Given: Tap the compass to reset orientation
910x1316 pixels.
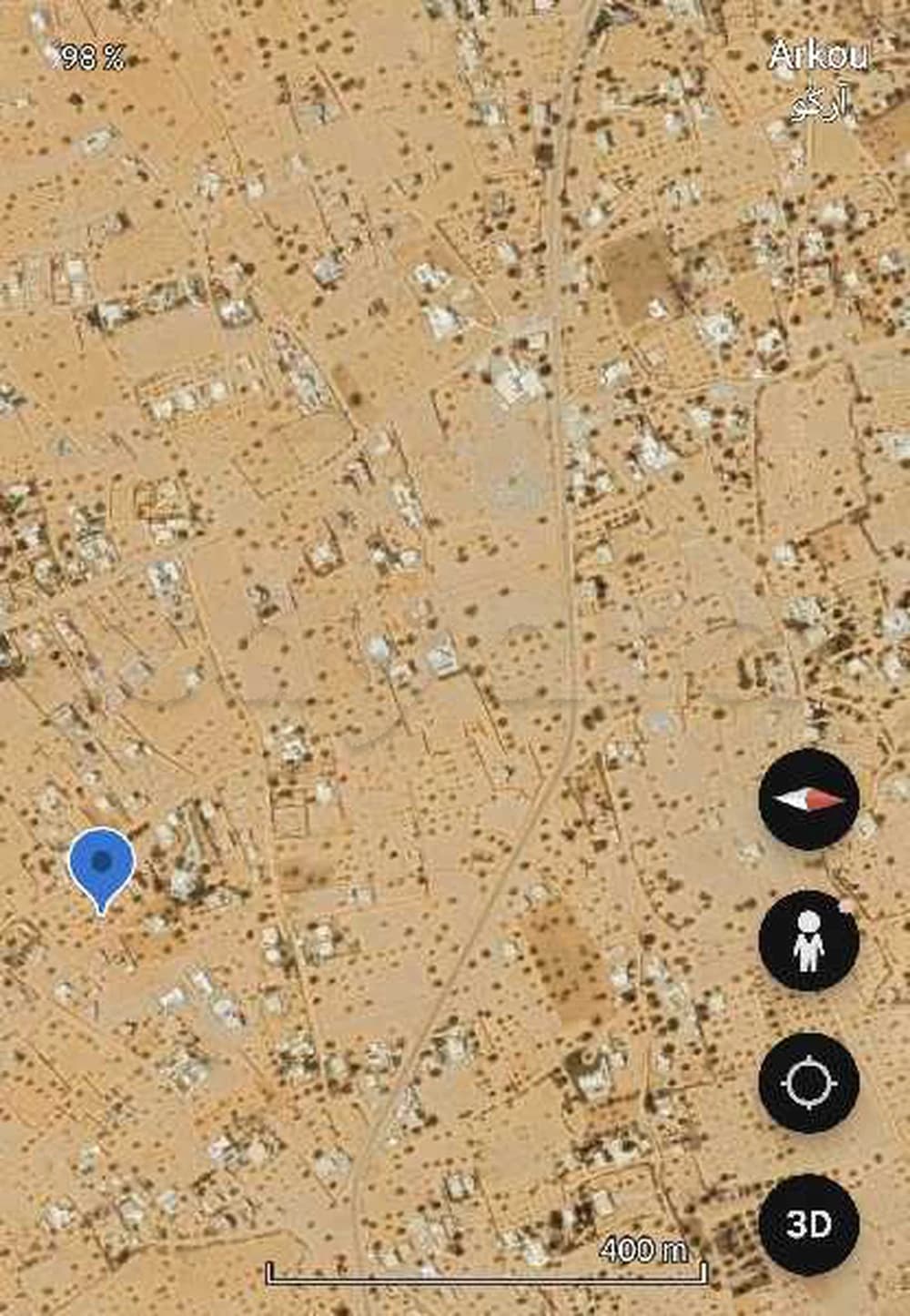Looking at the screenshot, I should coord(808,799).
